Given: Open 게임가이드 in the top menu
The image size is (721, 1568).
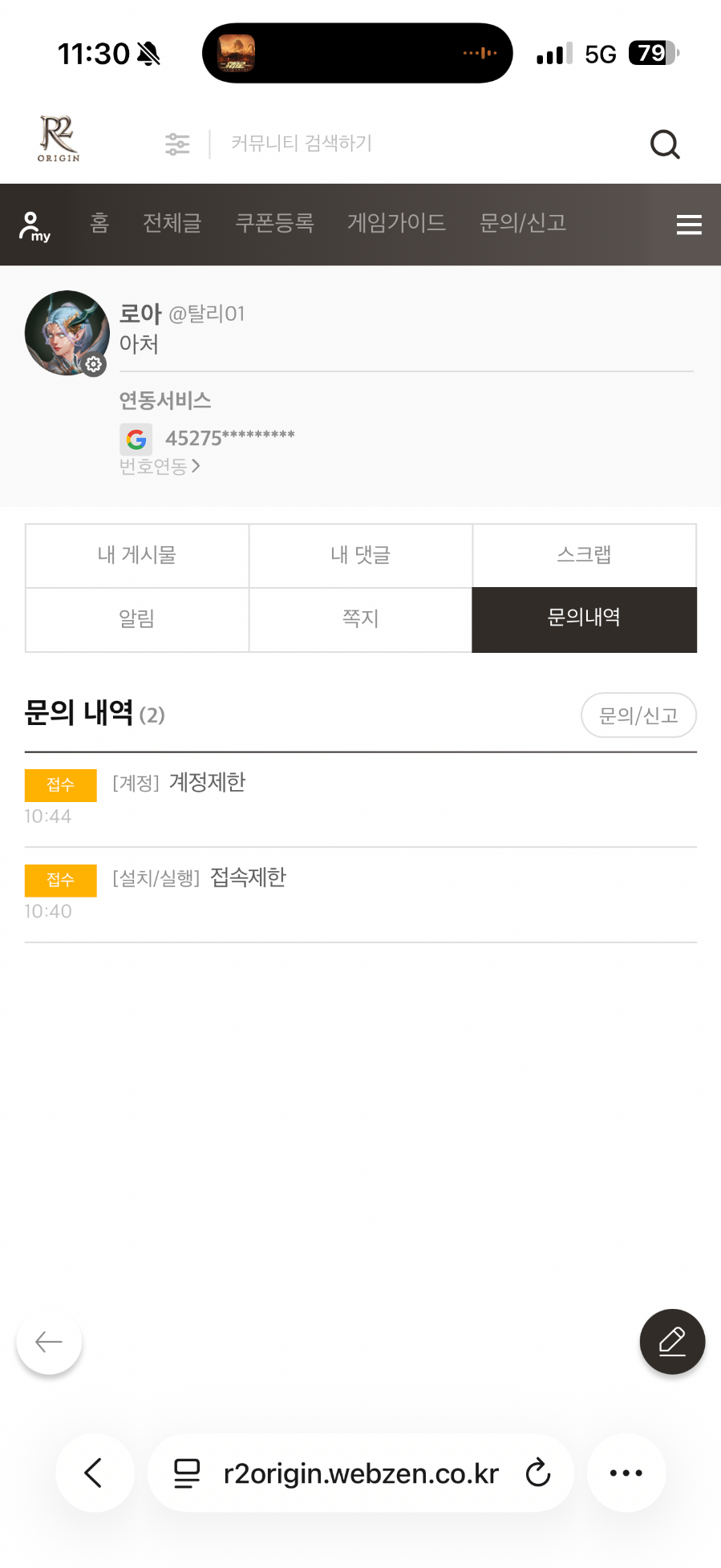Looking at the screenshot, I should pos(396,223).
